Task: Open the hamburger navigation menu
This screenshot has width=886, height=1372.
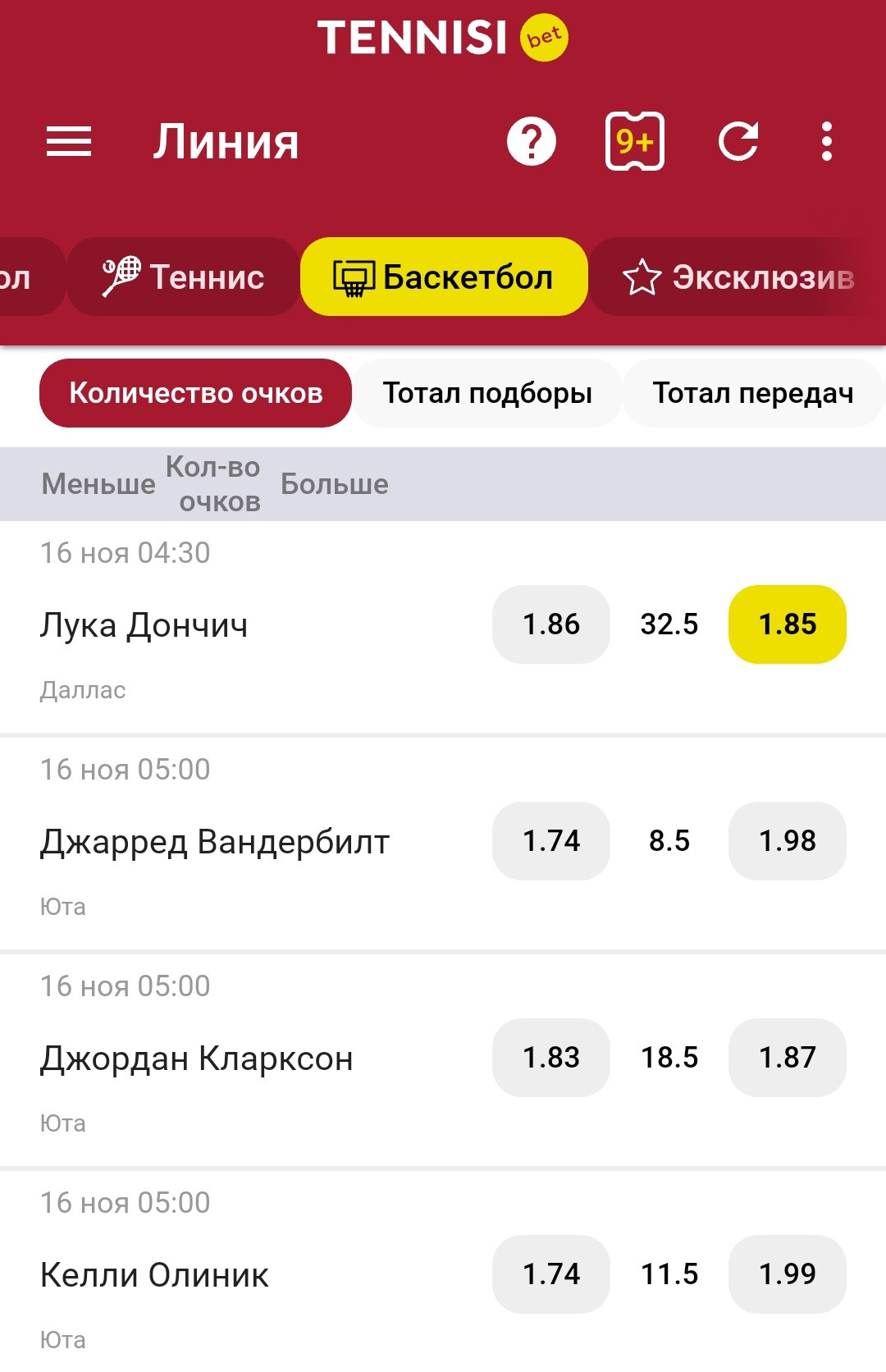Action: point(69,142)
